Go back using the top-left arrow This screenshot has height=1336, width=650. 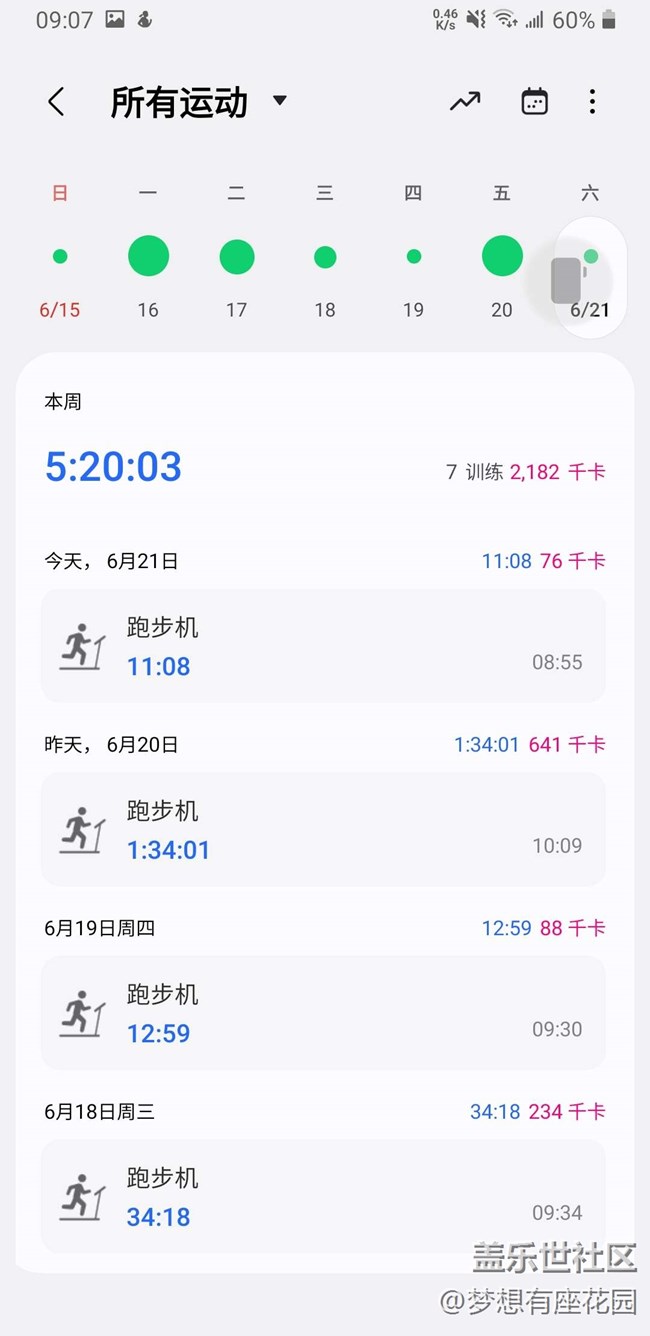[x=56, y=102]
